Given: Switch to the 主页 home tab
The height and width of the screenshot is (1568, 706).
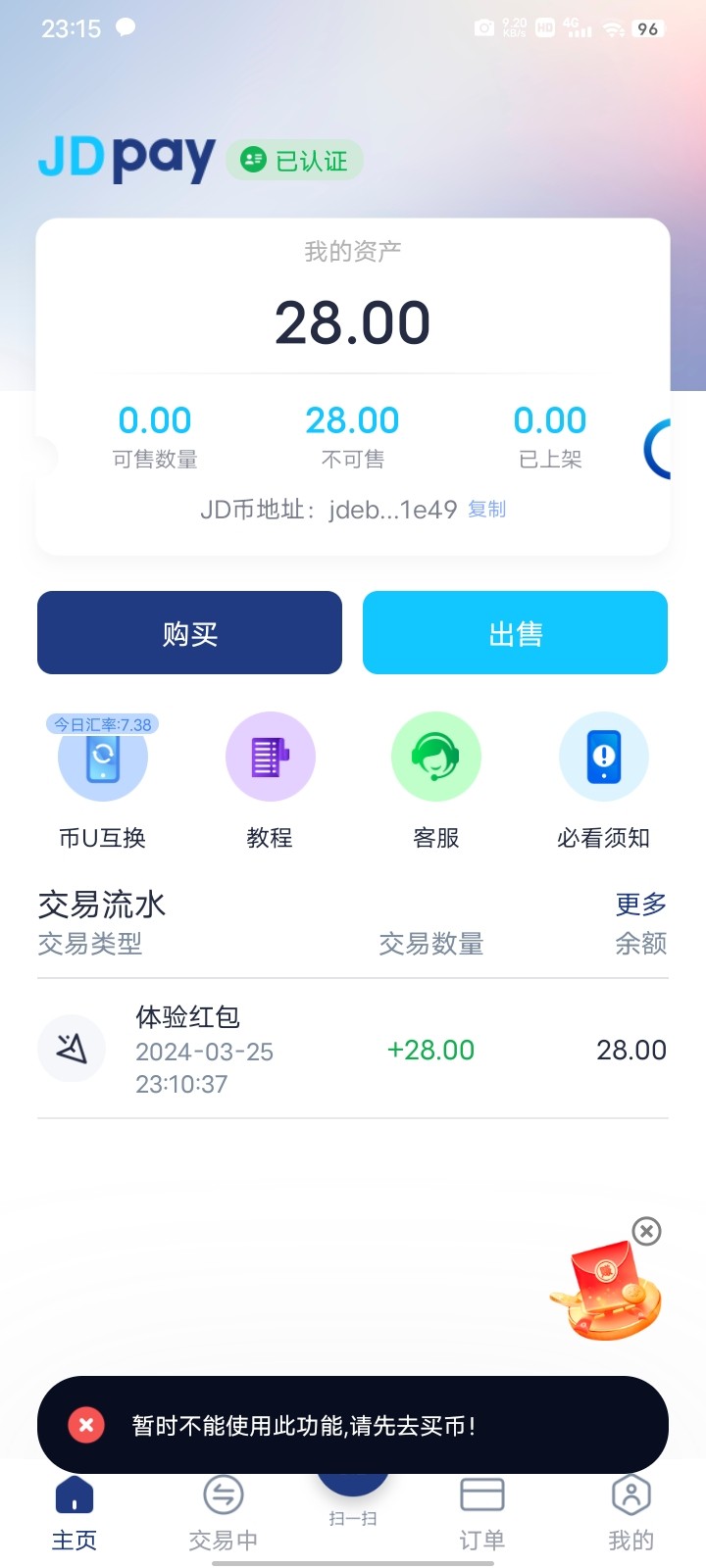Looking at the screenshot, I should [75, 1513].
